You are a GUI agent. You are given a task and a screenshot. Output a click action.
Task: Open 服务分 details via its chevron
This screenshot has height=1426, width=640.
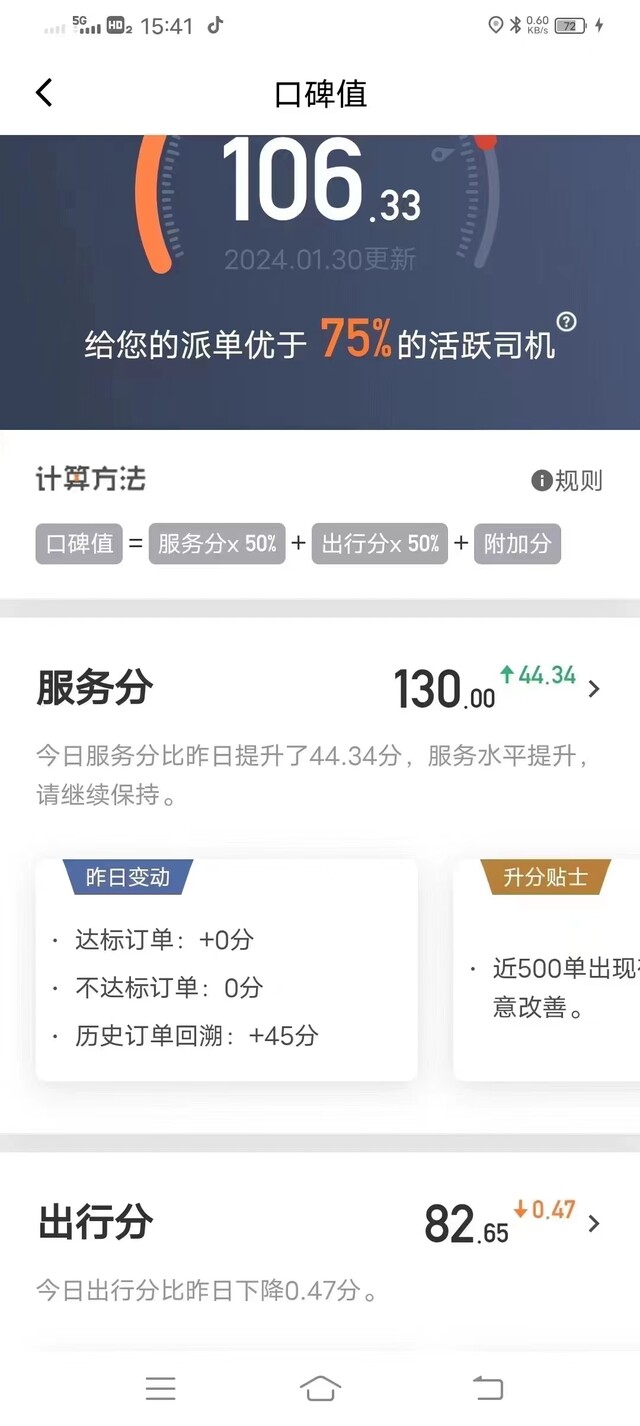pos(594,688)
